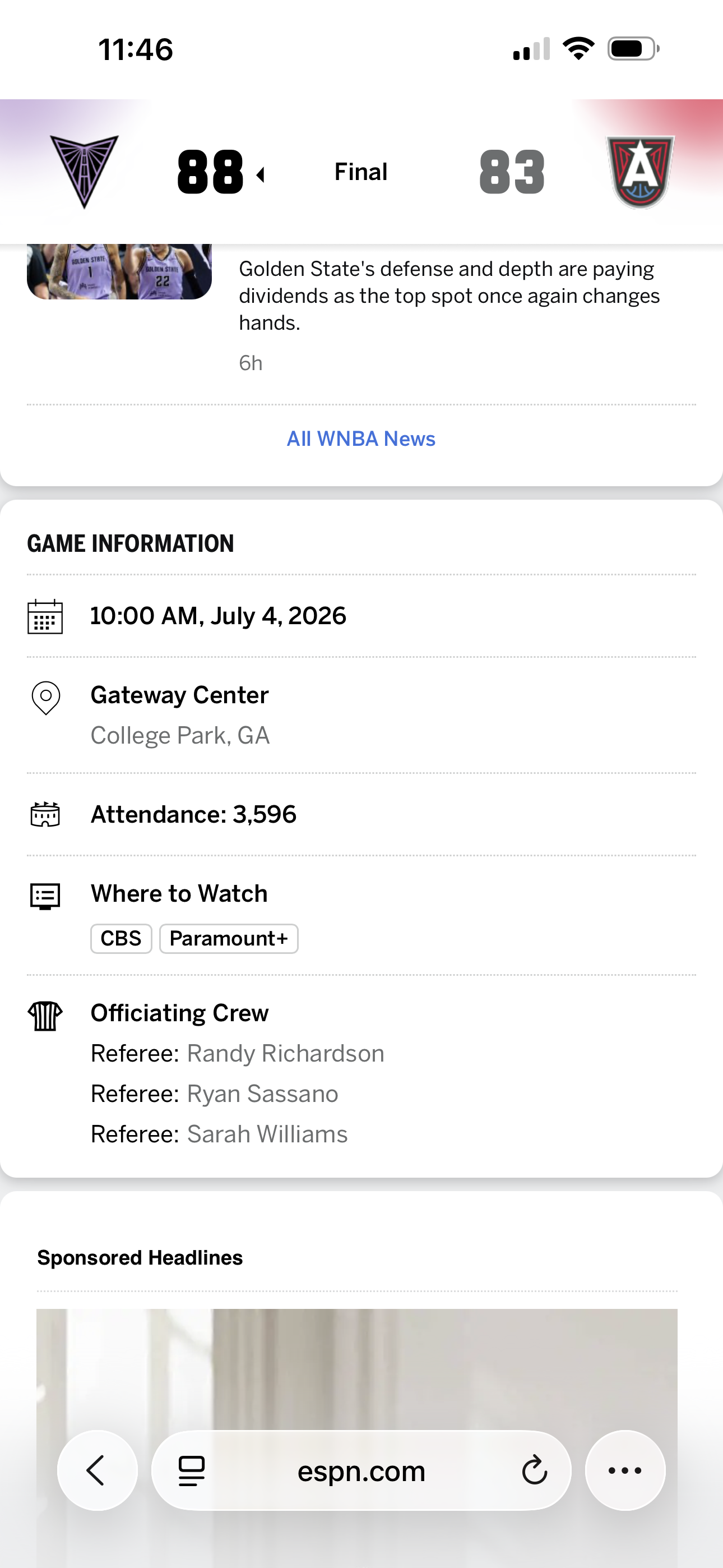Go back in the browser
The height and width of the screenshot is (1568, 723).
[98, 1470]
